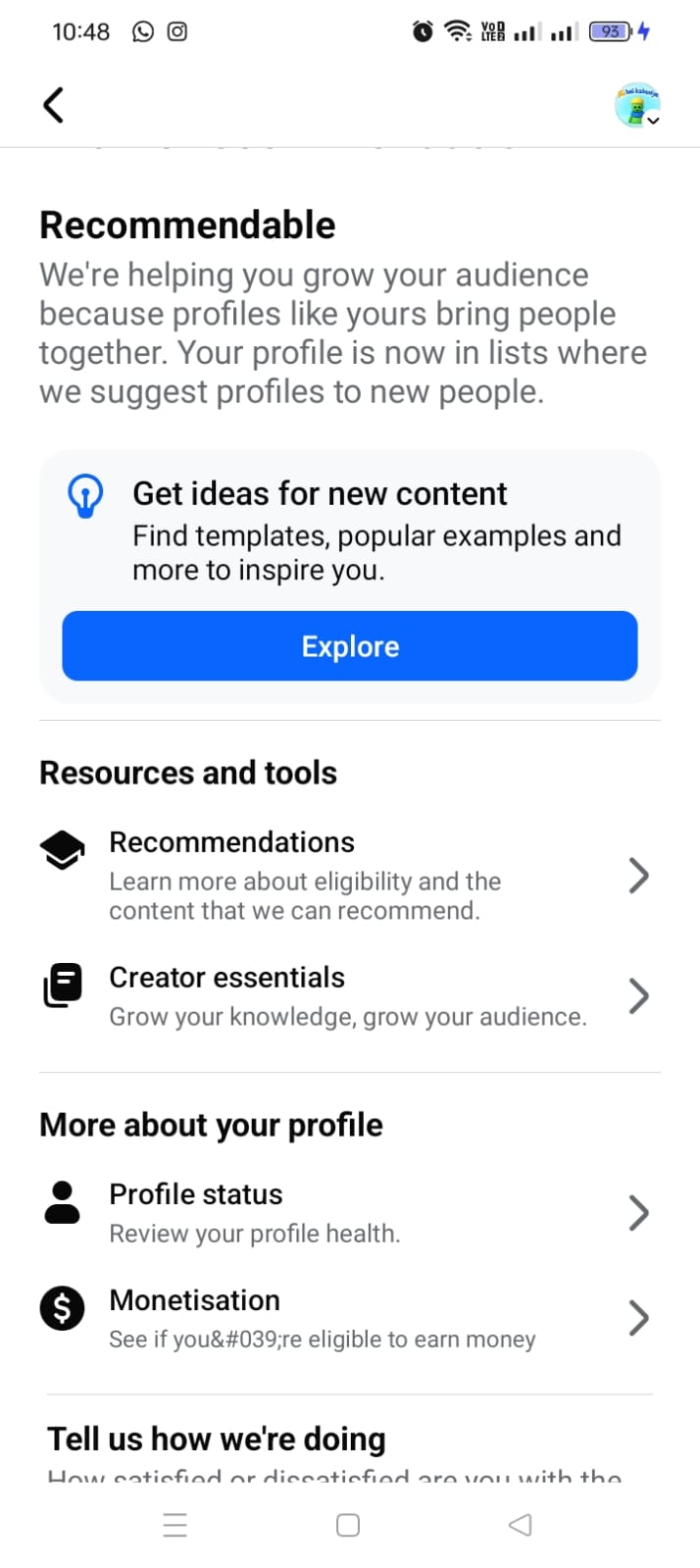Open recent apps from navigation bar
The image size is (700, 1568).
(175, 1525)
